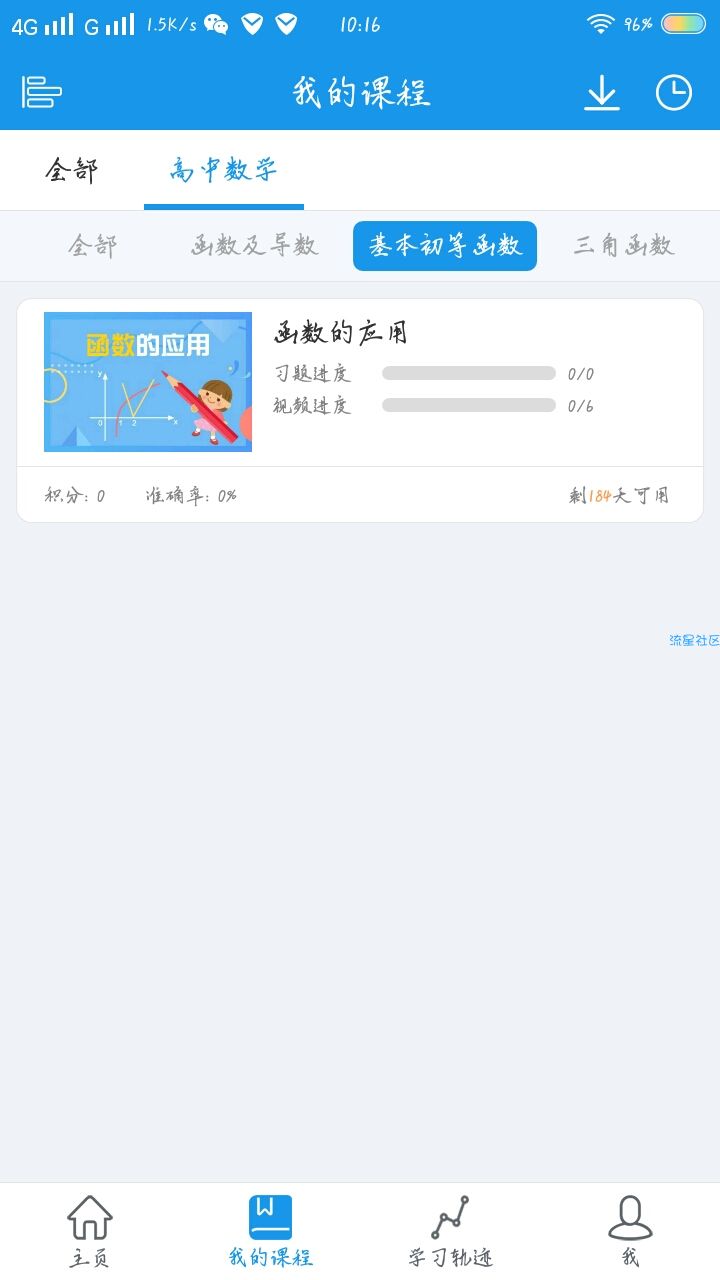Select the 基本初等函数 filter chip
The height and width of the screenshot is (1280, 720).
(x=445, y=246)
